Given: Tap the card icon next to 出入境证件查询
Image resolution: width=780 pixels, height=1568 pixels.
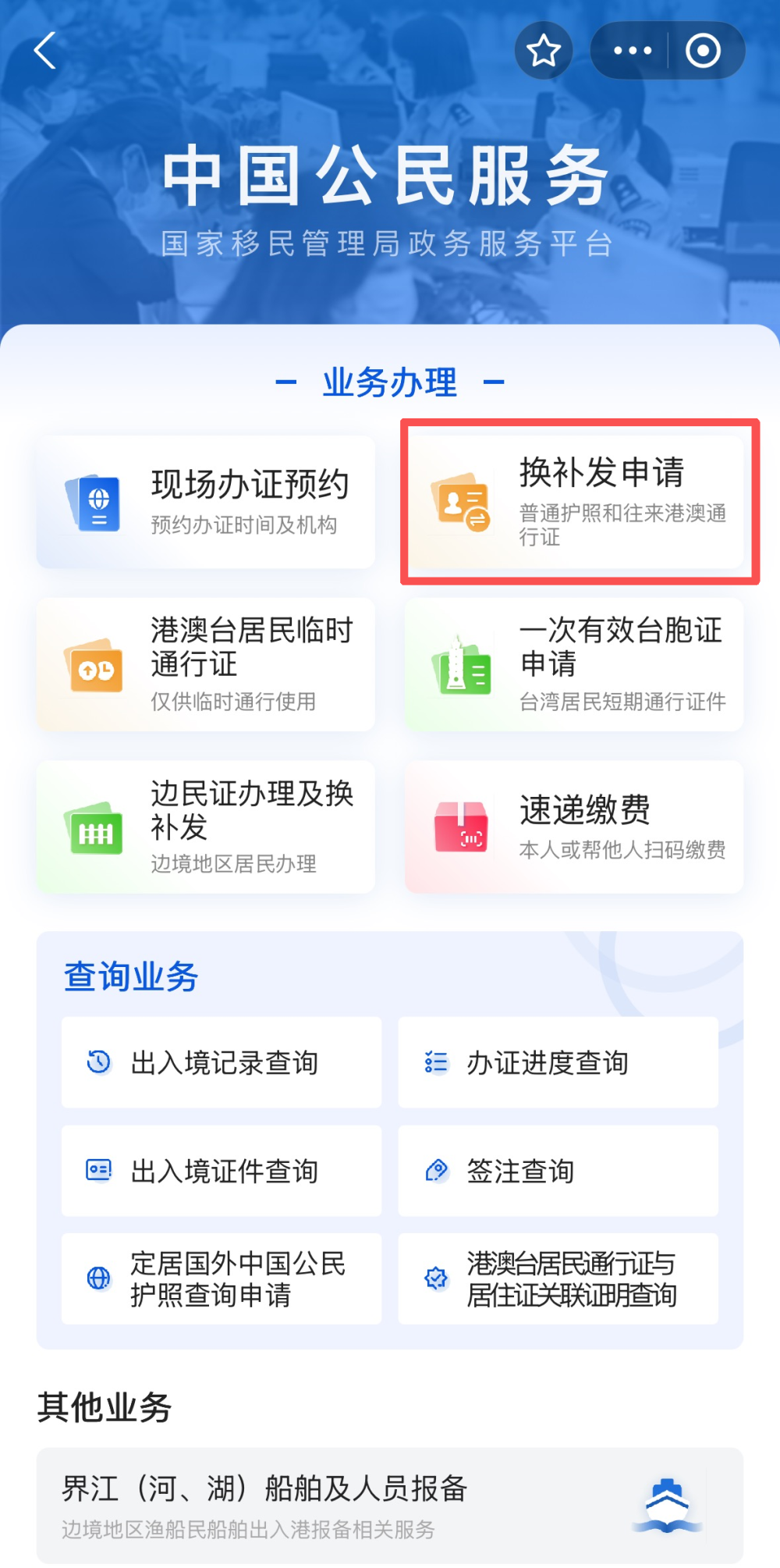Looking at the screenshot, I should pos(97,1171).
